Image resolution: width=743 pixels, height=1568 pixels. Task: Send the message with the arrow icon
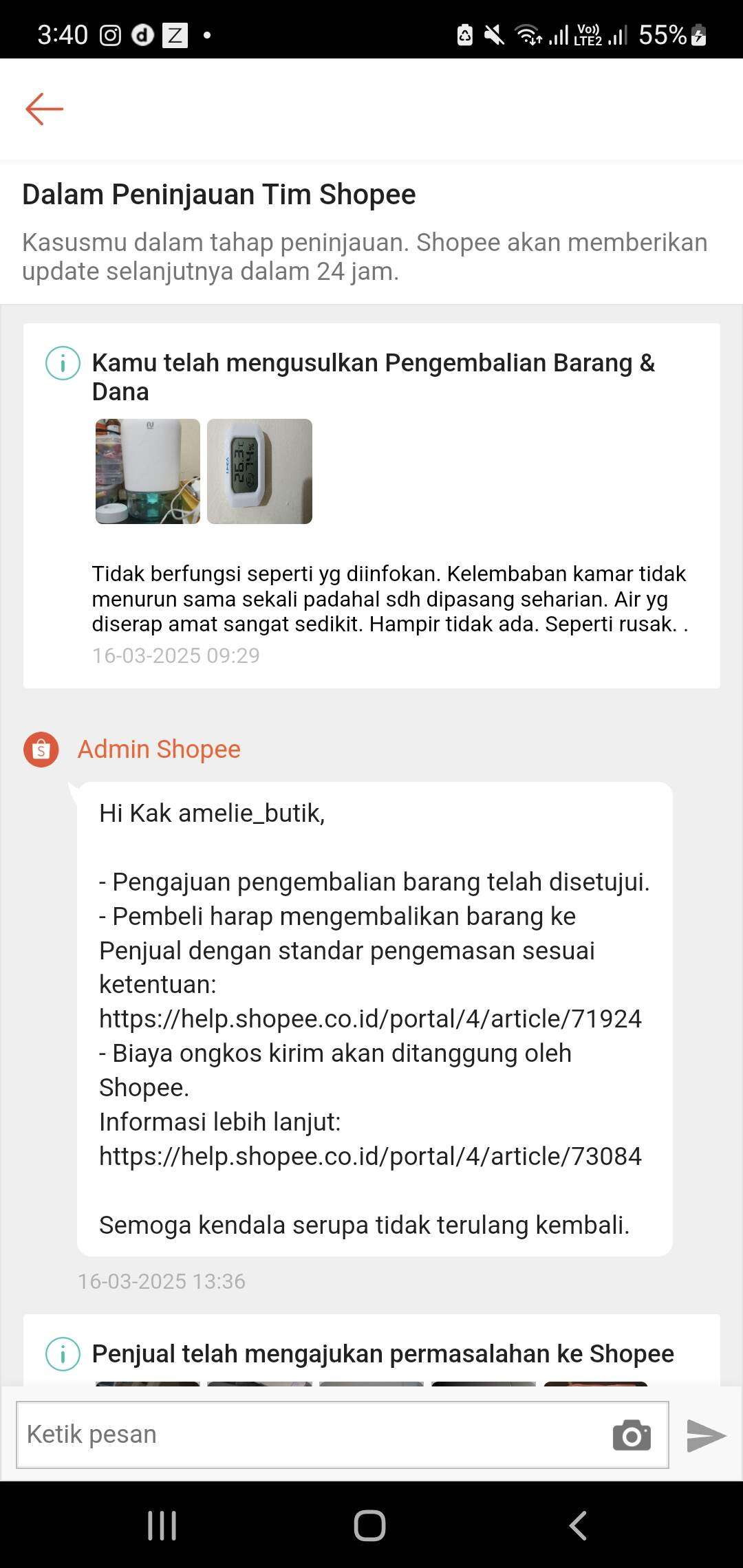pyautogui.click(x=706, y=1435)
